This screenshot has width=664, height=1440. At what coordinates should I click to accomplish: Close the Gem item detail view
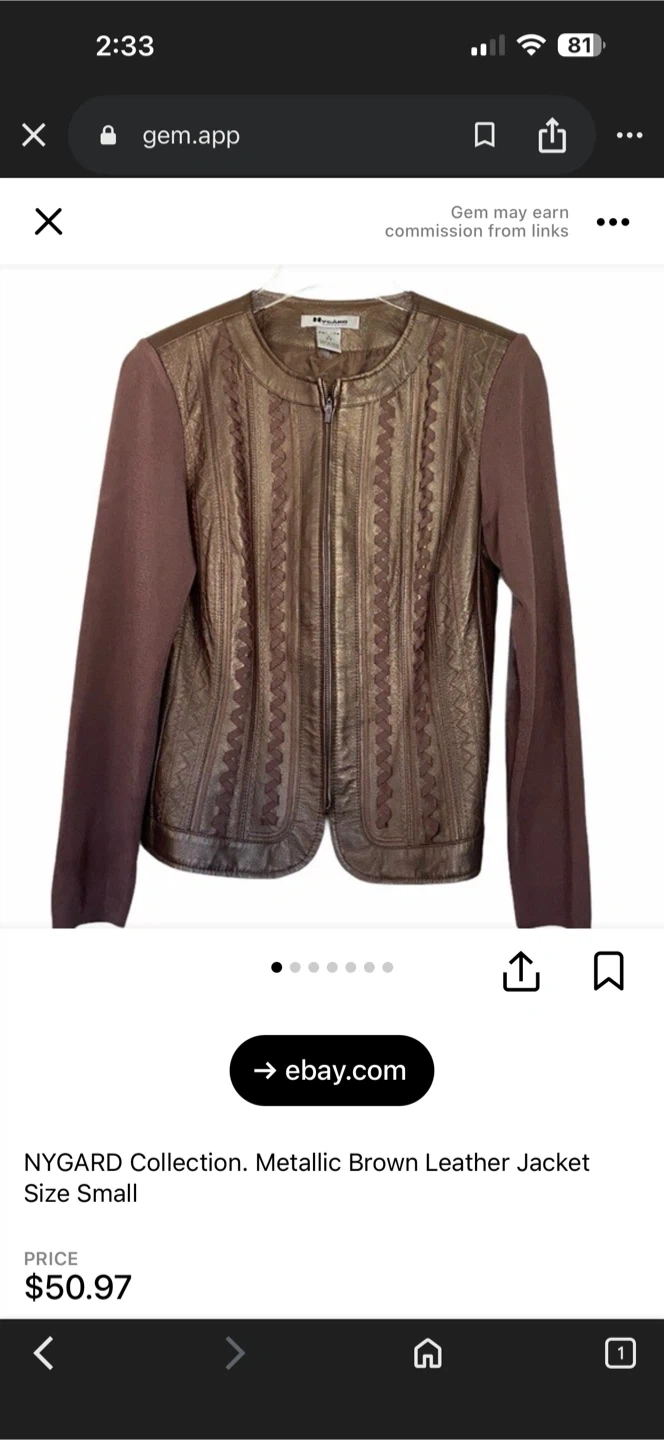[x=48, y=221]
